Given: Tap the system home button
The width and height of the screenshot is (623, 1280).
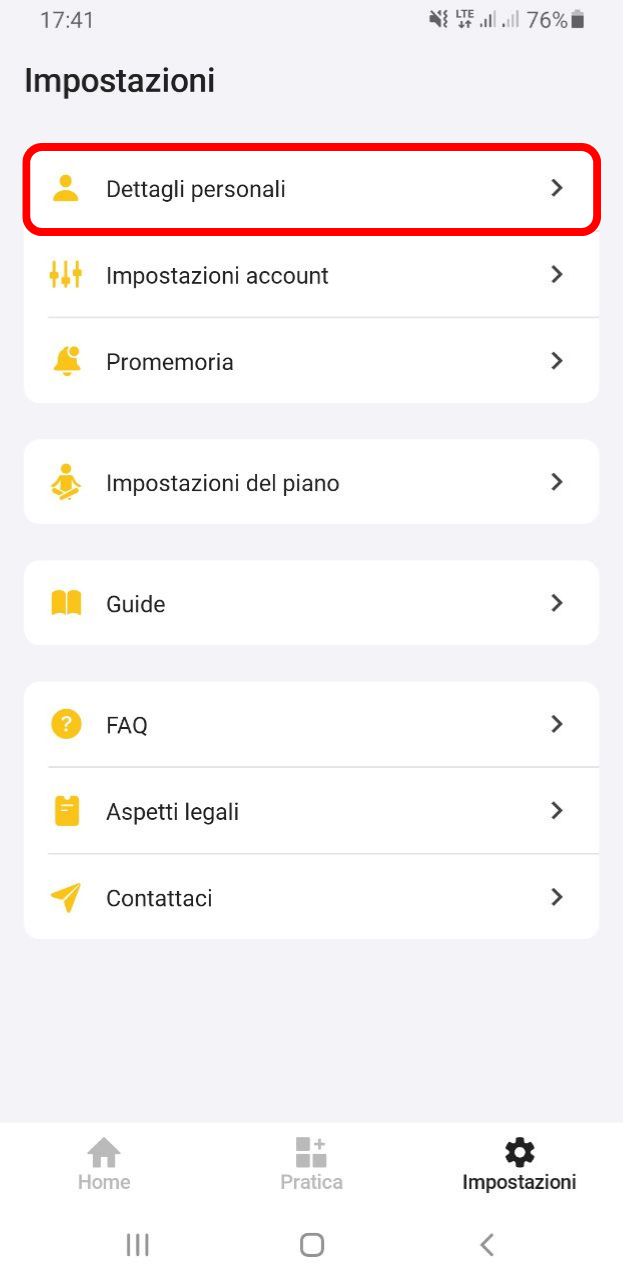Looking at the screenshot, I should (312, 1244).
